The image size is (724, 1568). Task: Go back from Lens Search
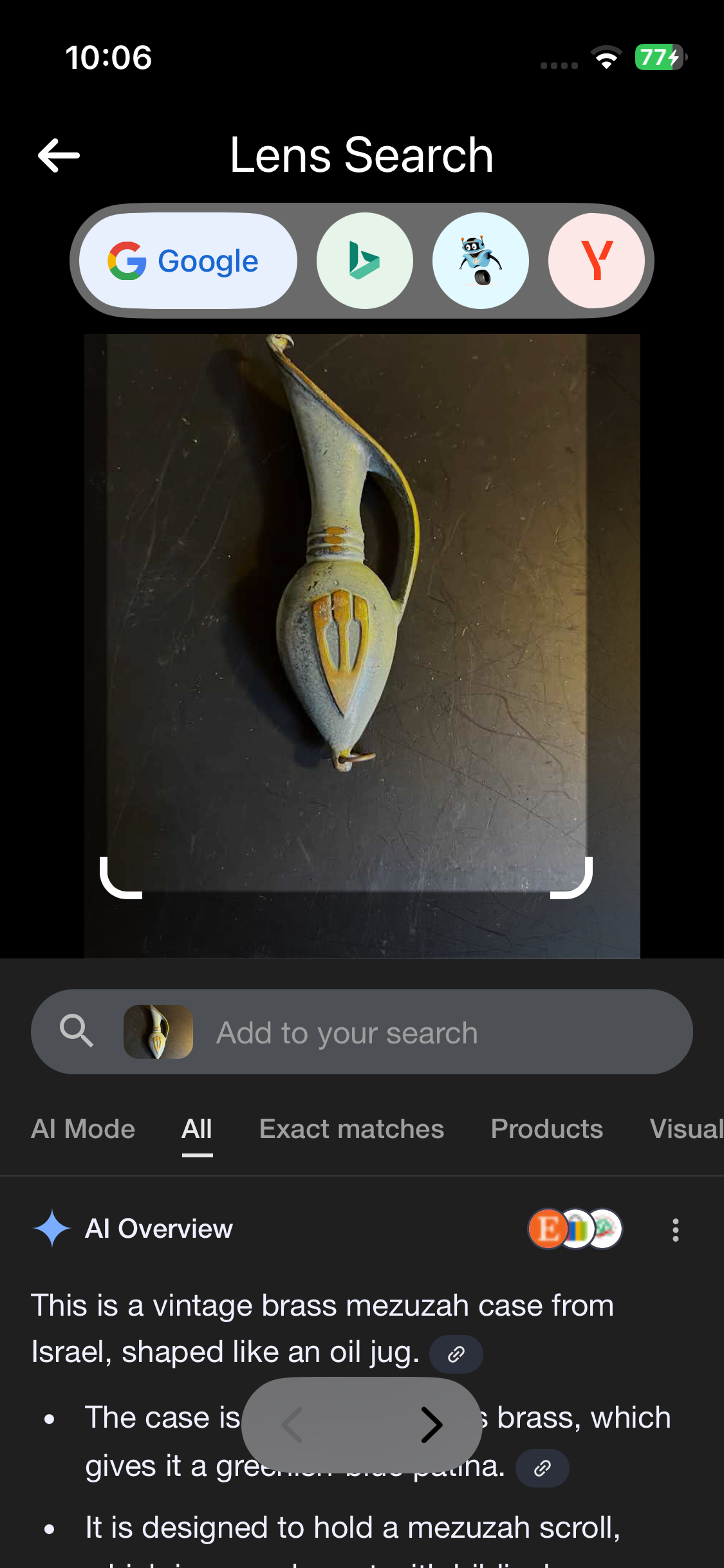(x=59, y=155)
